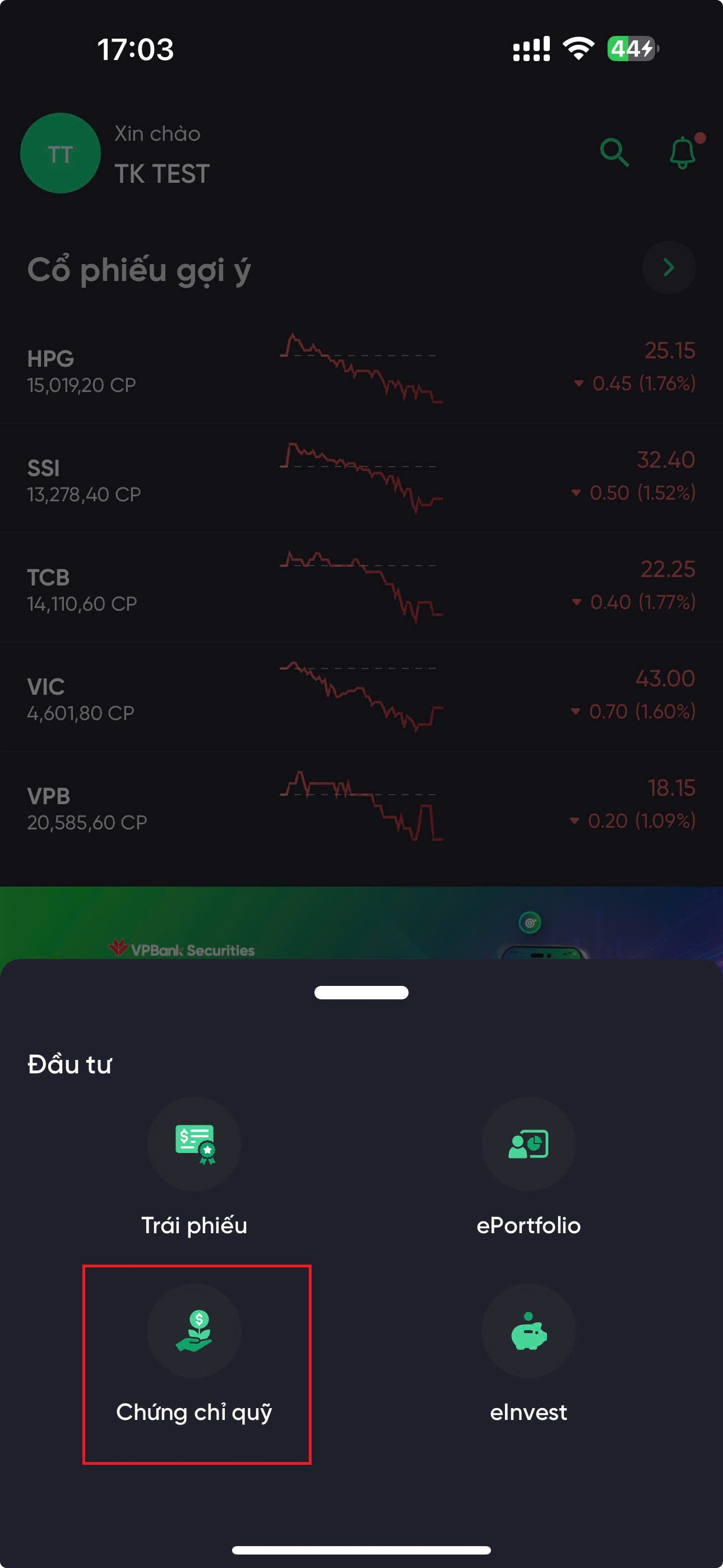Open eInvest via the piggy bank icon
The height and width of the screenshot is (1568, 723).
(529, 1332)
